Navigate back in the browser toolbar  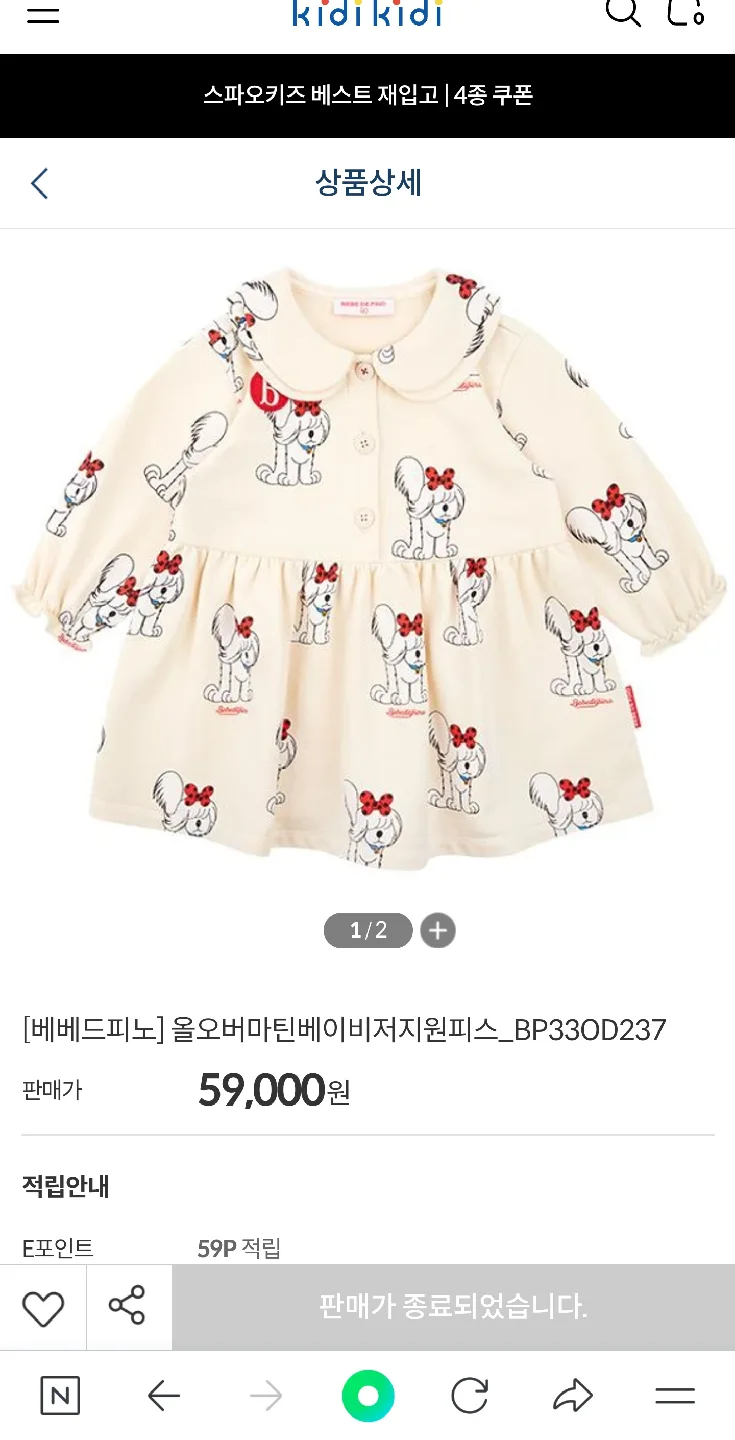(163, 1395)
